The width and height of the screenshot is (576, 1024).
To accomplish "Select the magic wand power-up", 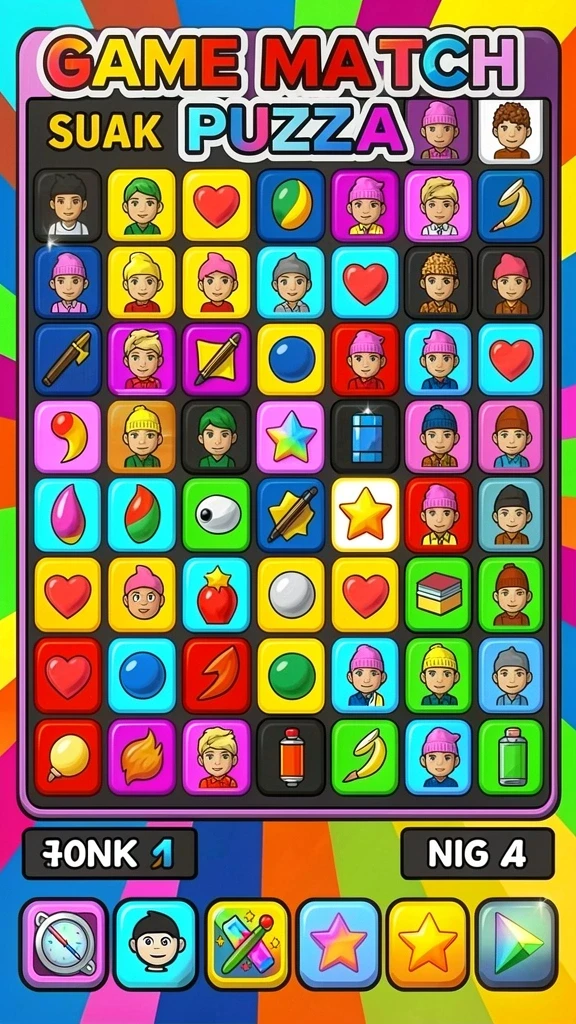I will point(247,944).
